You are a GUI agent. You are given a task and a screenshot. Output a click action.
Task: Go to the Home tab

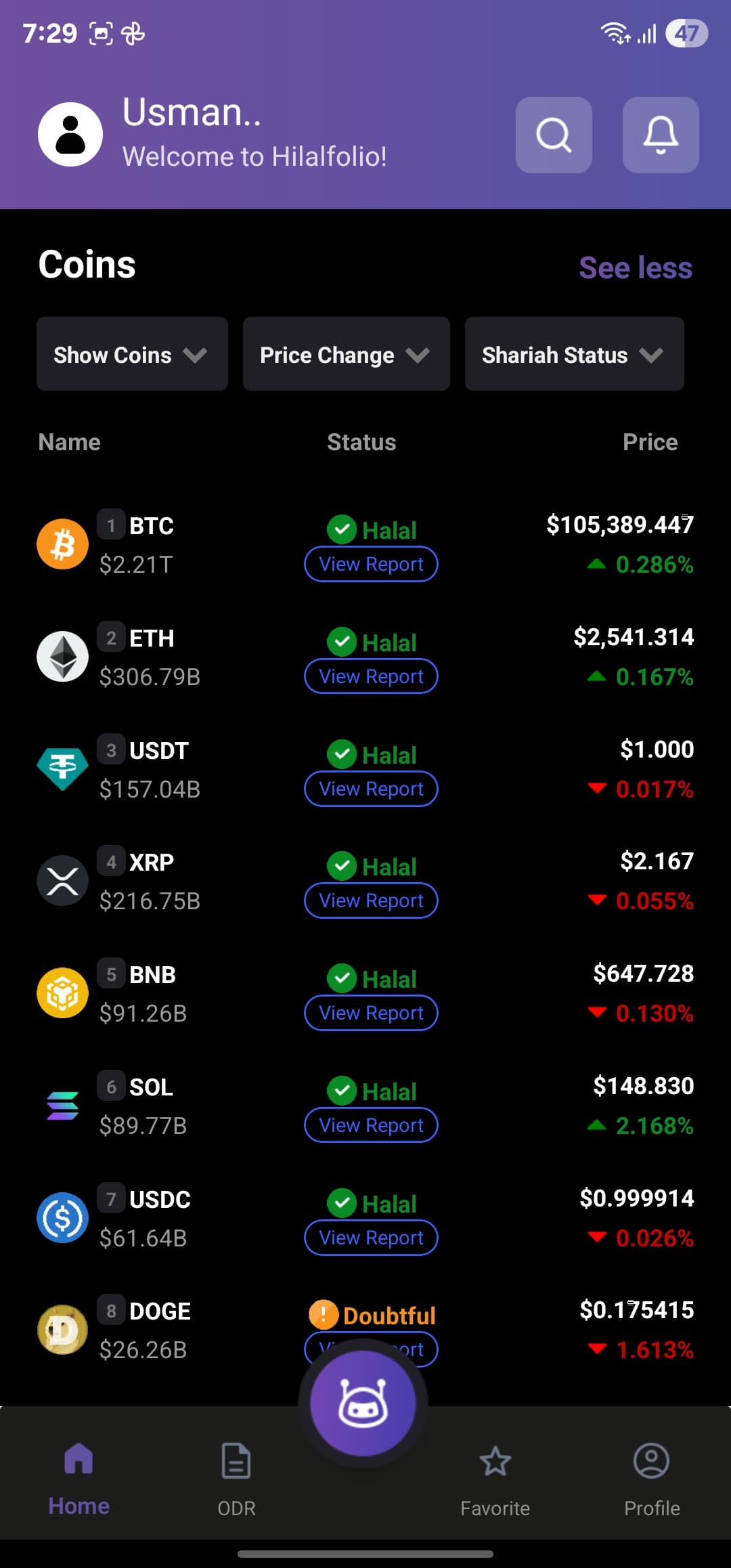[79, 1479]
